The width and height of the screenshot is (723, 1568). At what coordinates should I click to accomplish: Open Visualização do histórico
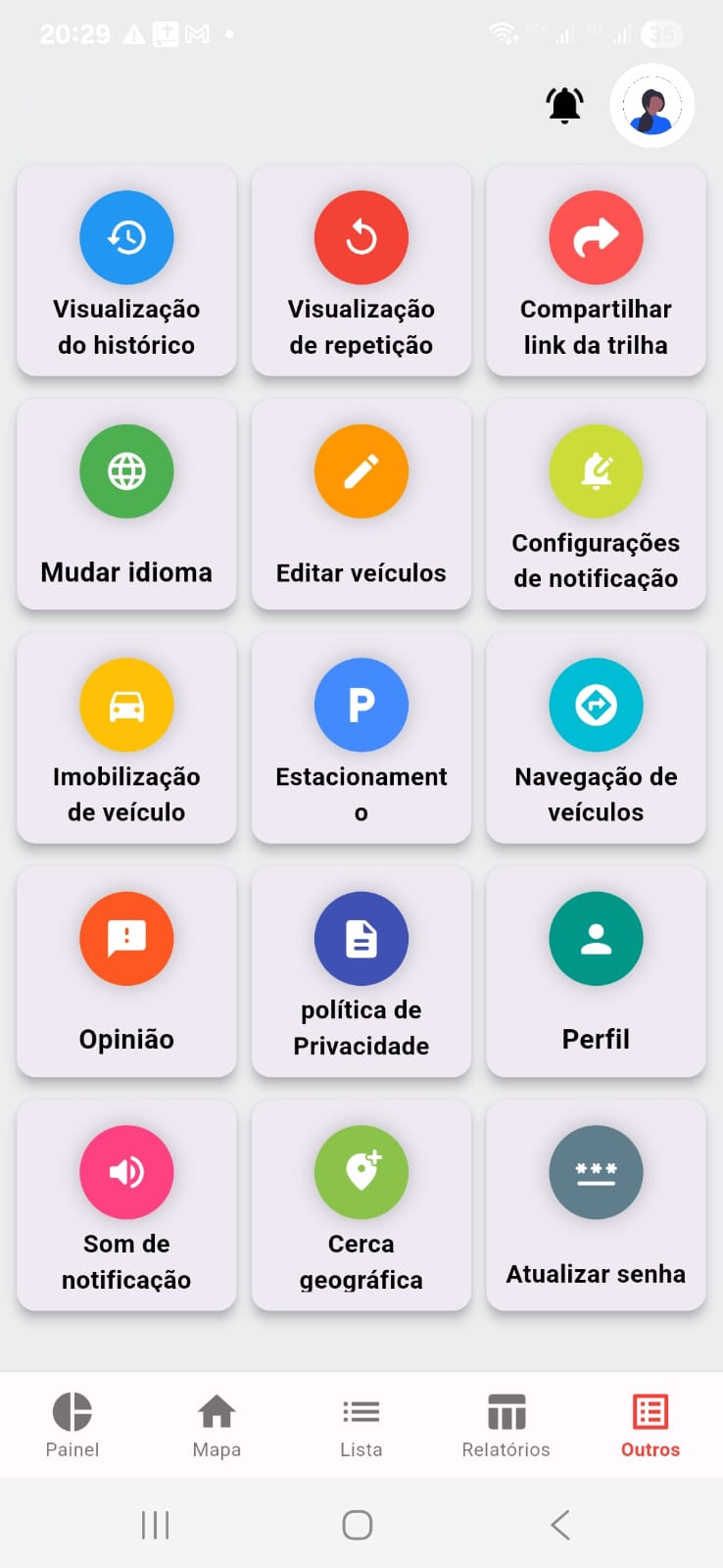coord(125,271)
